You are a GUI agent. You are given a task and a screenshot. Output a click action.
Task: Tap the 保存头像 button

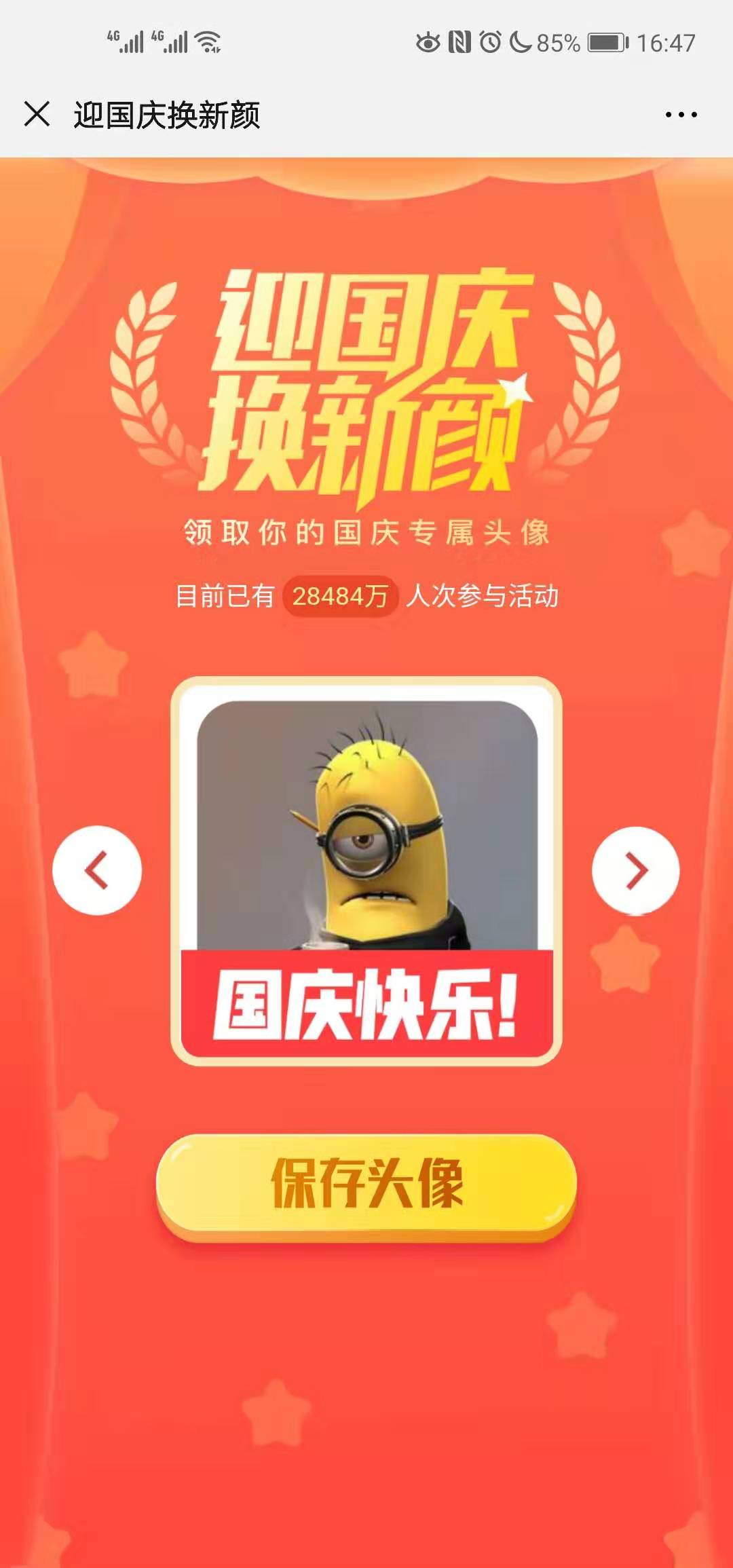366,1185
